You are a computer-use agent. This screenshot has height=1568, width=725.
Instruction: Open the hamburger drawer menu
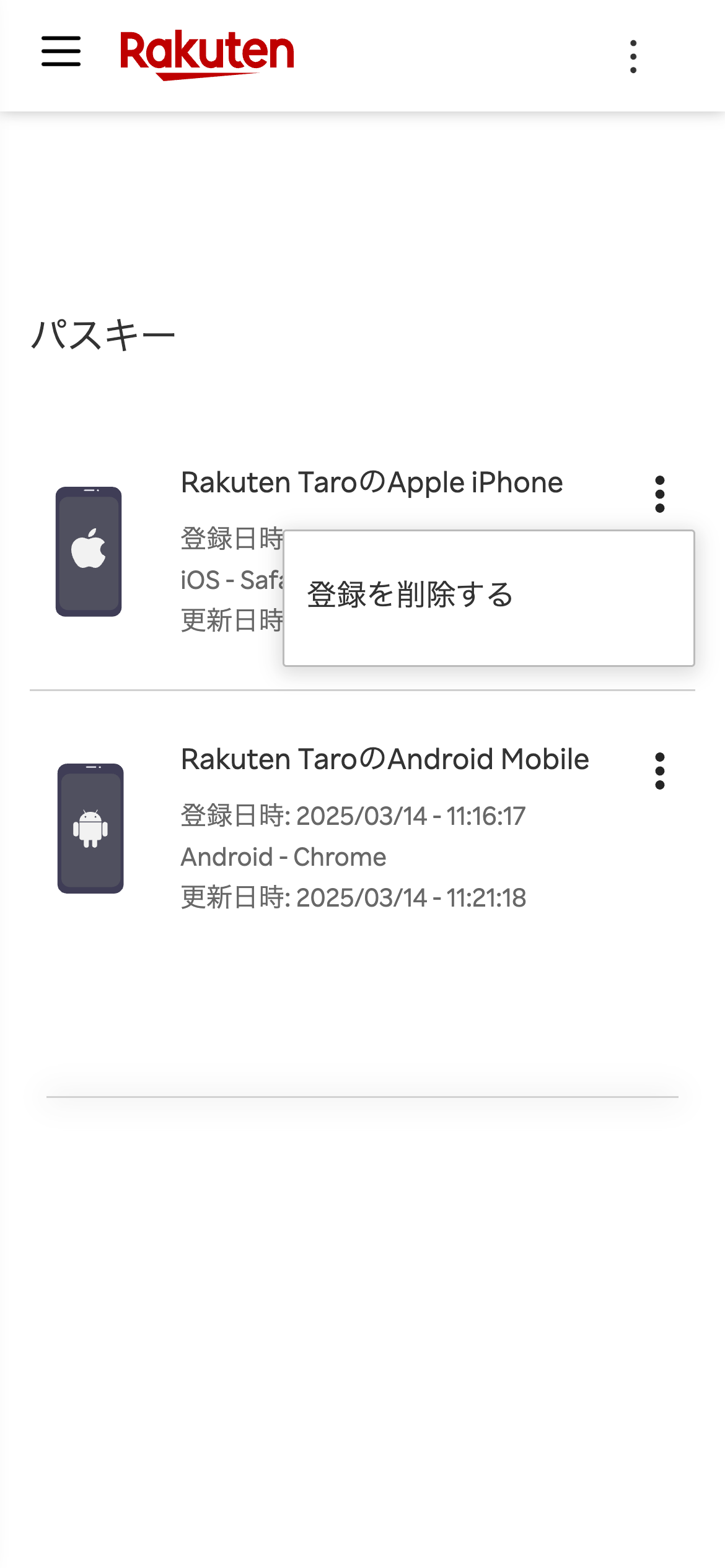61,51
